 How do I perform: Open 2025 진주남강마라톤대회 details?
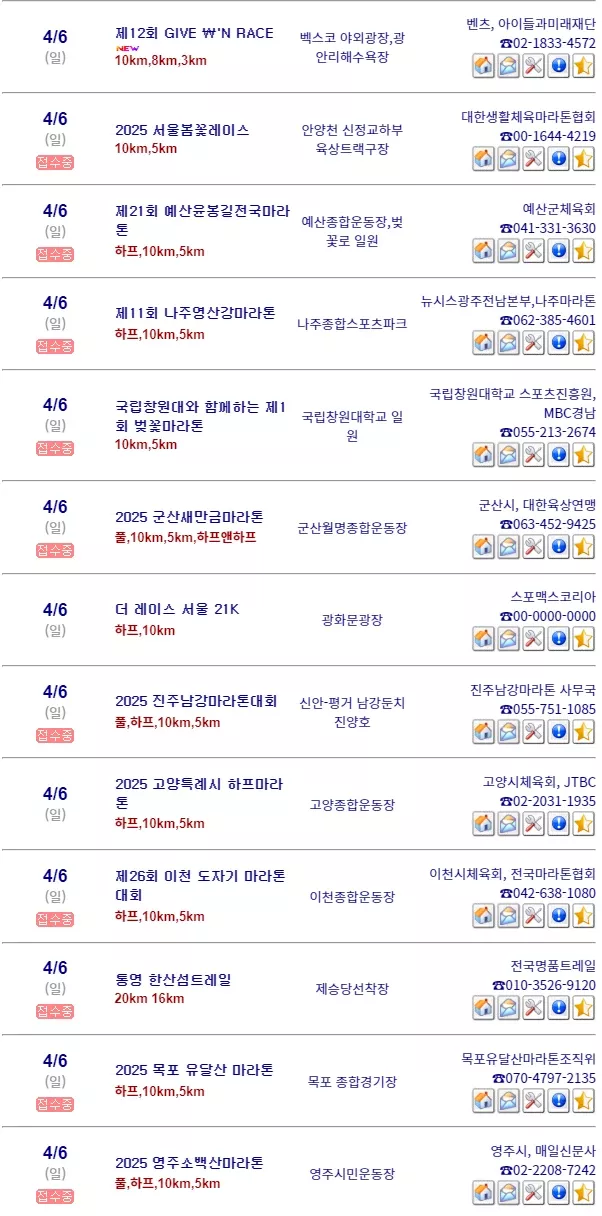[x=196, y=701]
